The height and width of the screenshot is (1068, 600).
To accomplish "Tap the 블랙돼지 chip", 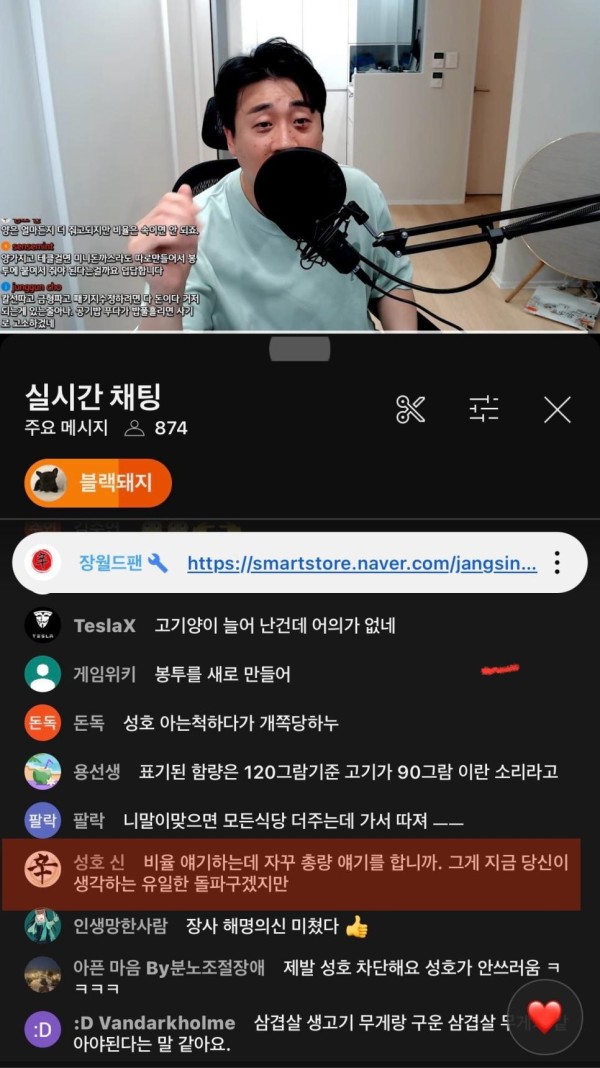I will (x=98, y=483).
